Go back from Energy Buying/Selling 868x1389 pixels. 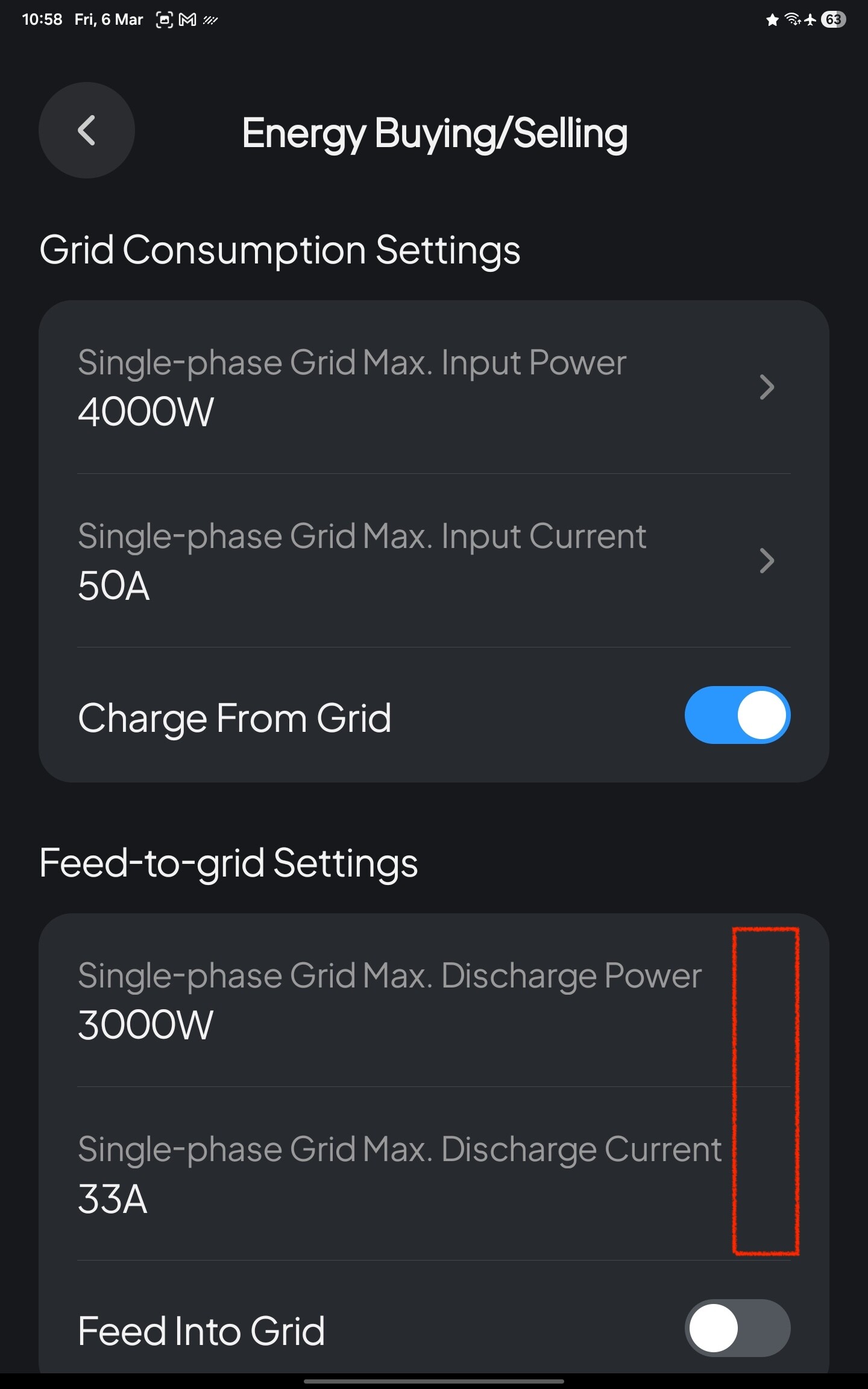click(87, 130)
